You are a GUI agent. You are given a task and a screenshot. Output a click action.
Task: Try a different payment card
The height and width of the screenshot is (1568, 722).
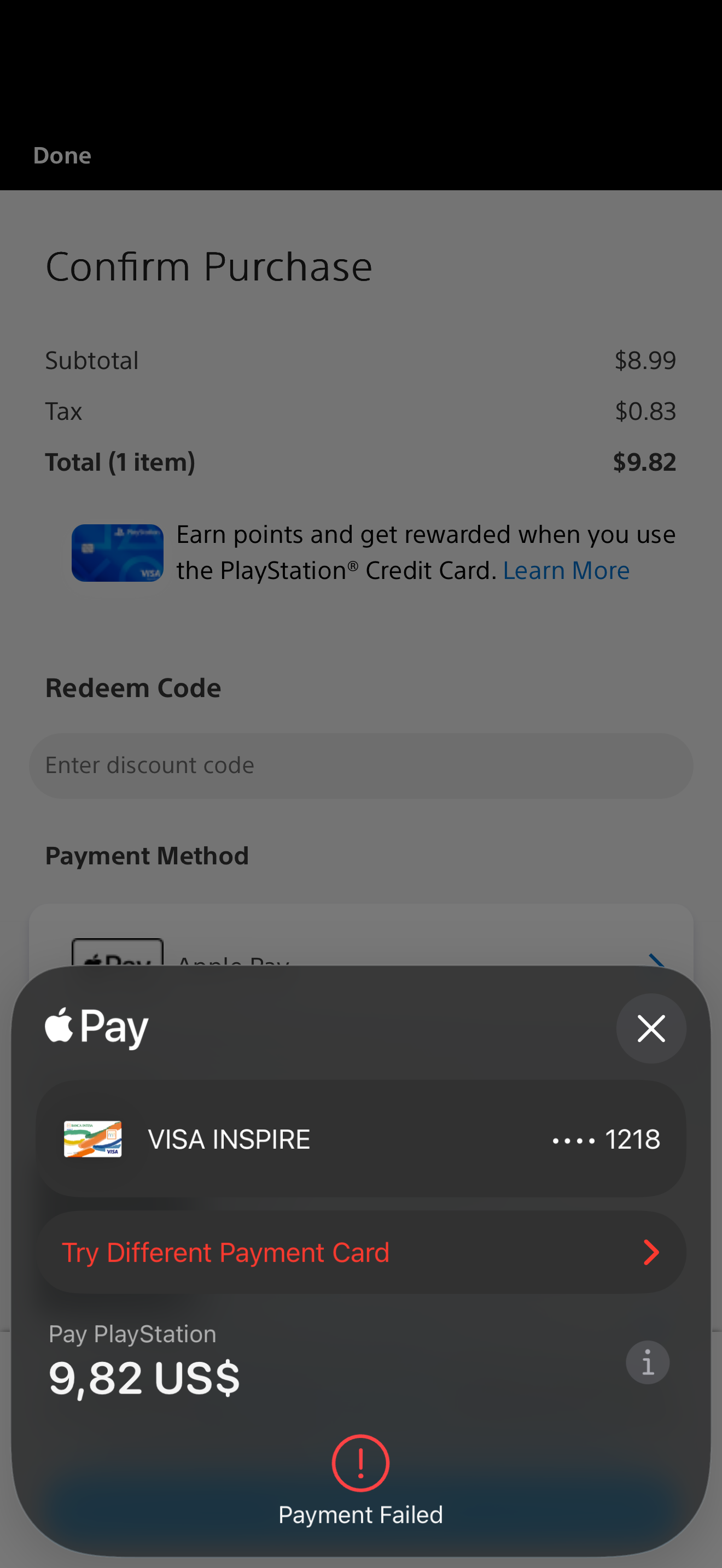click(x=360, y=1252)
